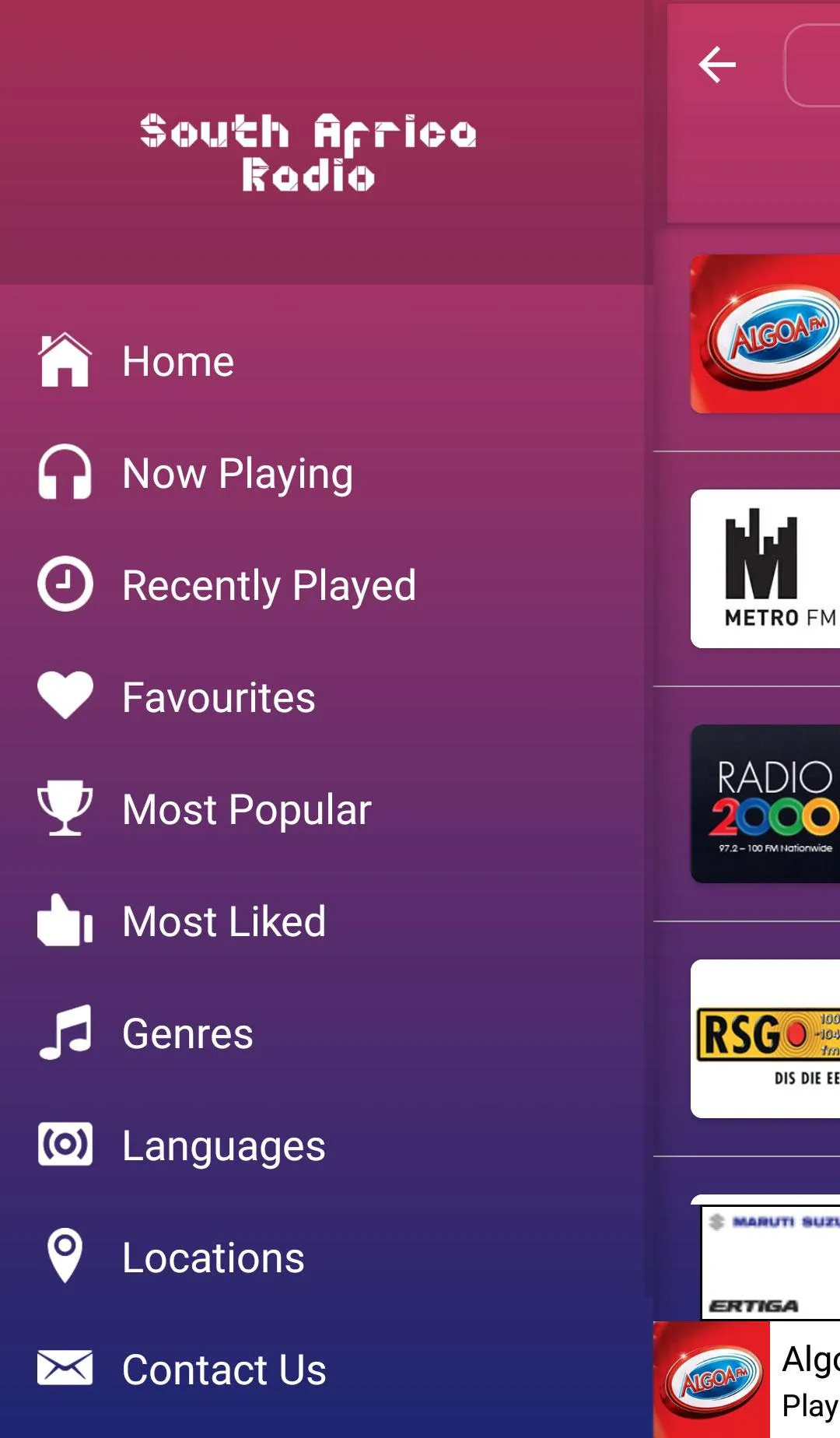Tap the headphones icon for Now Playing
The image size is (840, 1438).
point(65,472)
